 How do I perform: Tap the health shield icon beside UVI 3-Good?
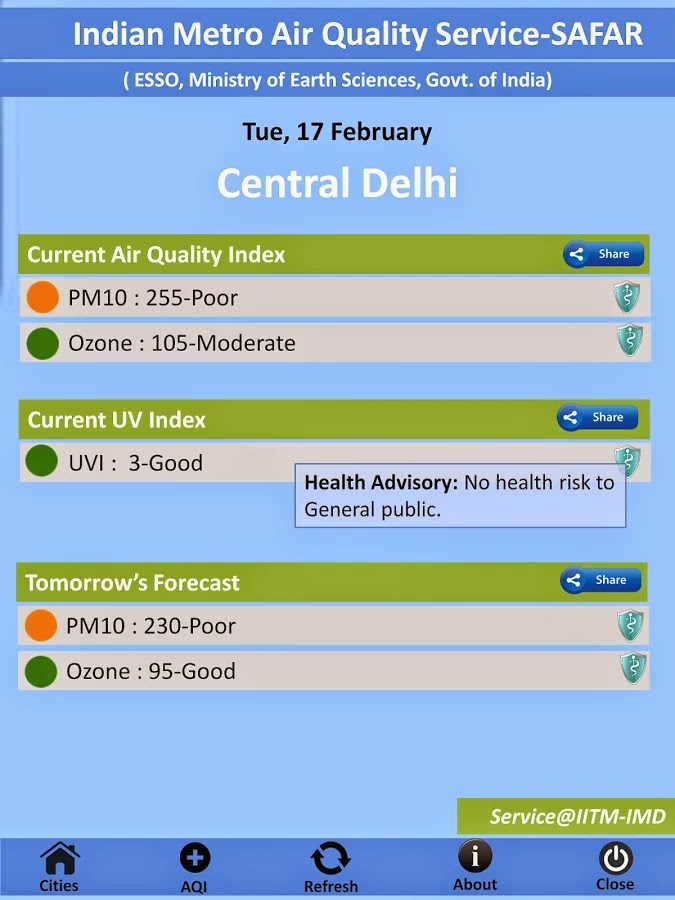[x=628, y=457]
